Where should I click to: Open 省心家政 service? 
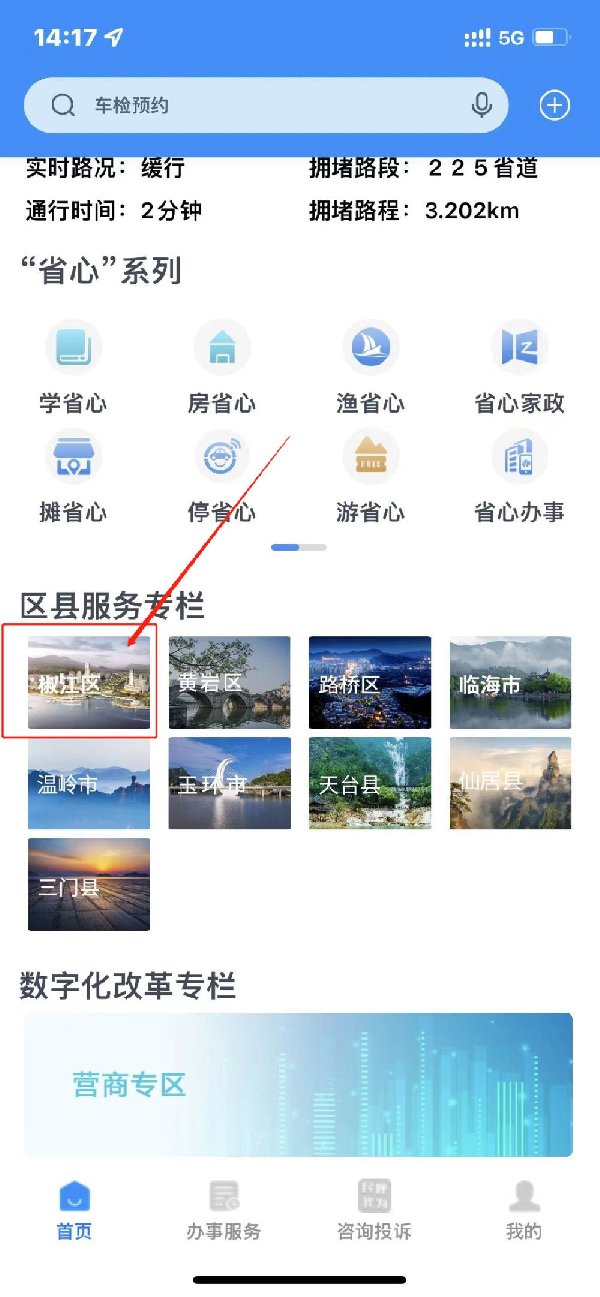pyautogui.click(x=519, y=367)
